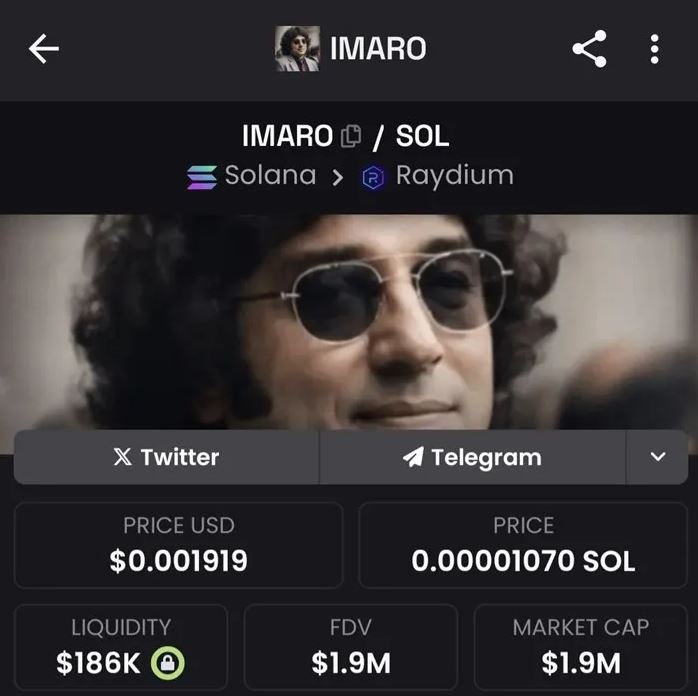Open the three-dot overflow menu

(654, 49)
